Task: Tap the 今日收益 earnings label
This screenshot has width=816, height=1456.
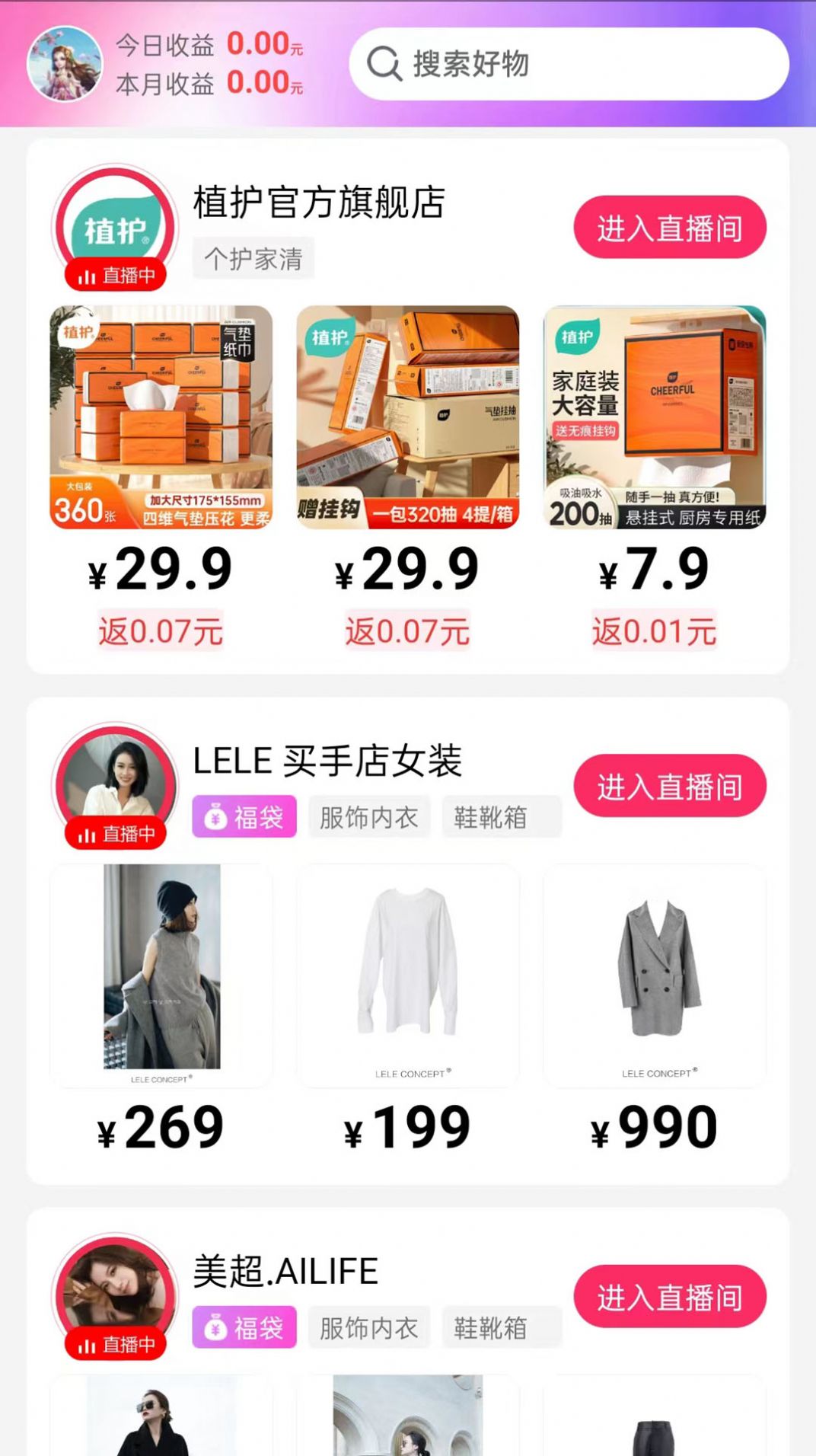Action: [164, 46]
